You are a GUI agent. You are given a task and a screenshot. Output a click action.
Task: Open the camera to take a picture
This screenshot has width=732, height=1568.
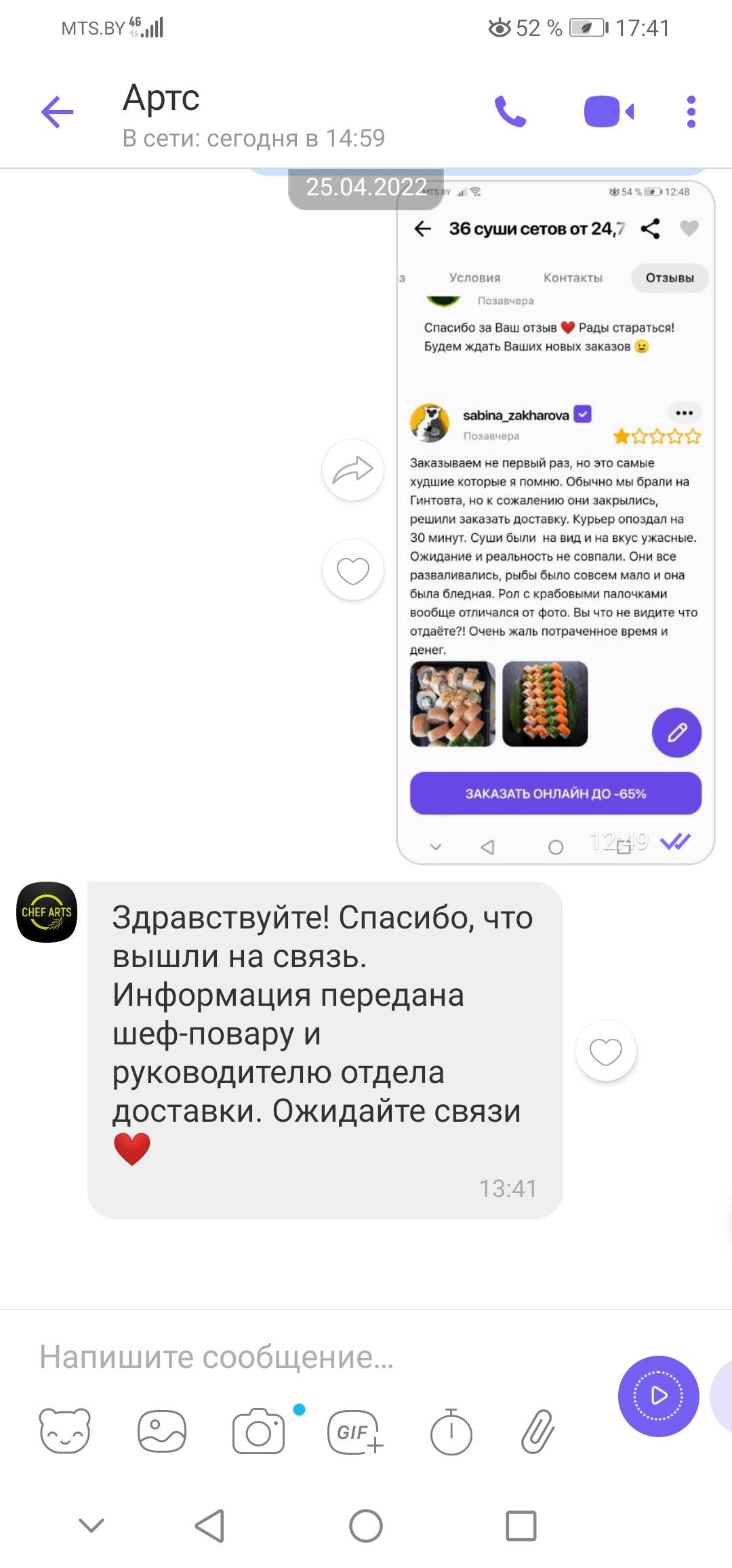(258, 1431)
